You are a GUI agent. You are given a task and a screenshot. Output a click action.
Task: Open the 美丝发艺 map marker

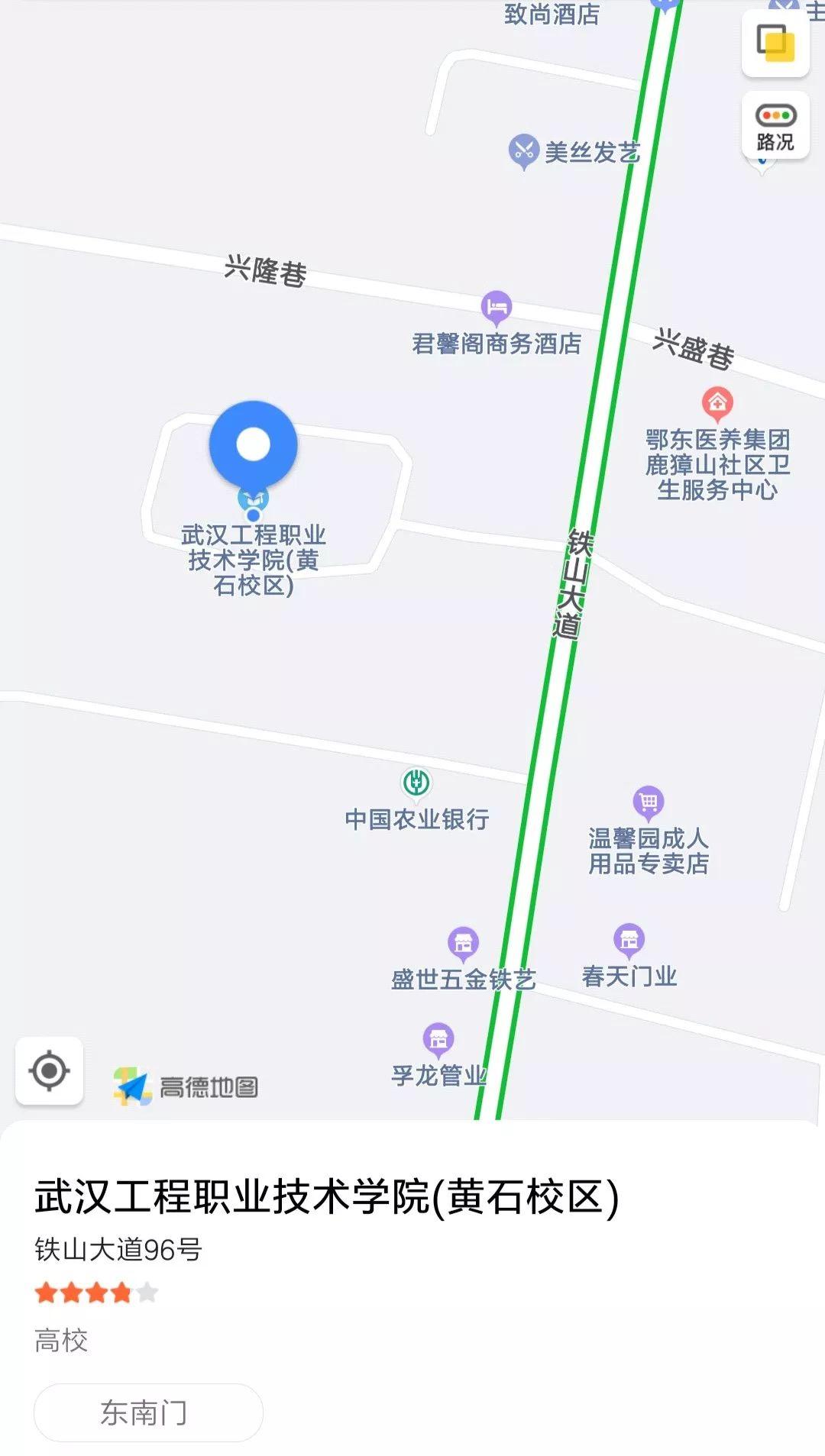524,150
